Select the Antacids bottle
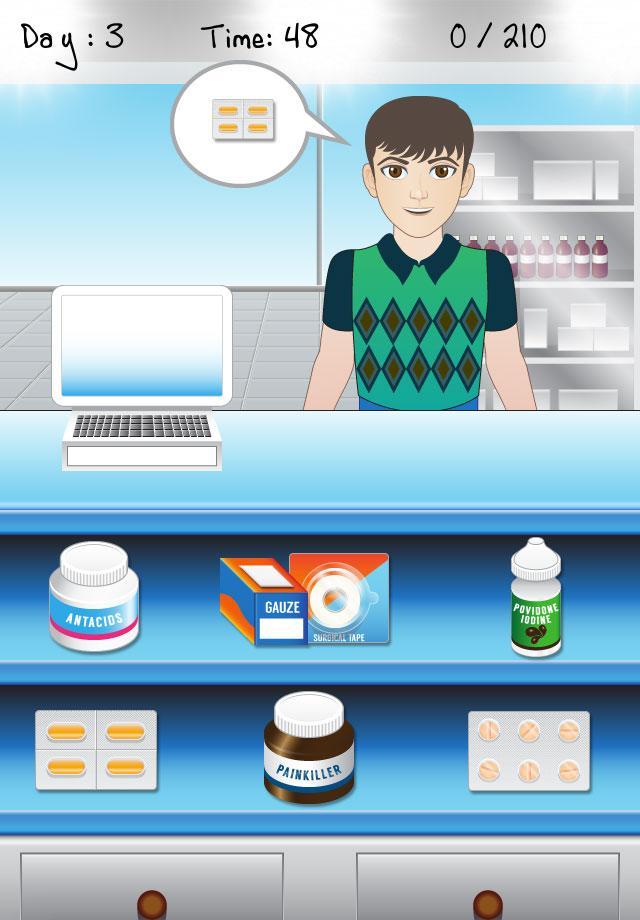Image resolution: width=640 pixels, height=920 pixels. (x=94, y=597)
